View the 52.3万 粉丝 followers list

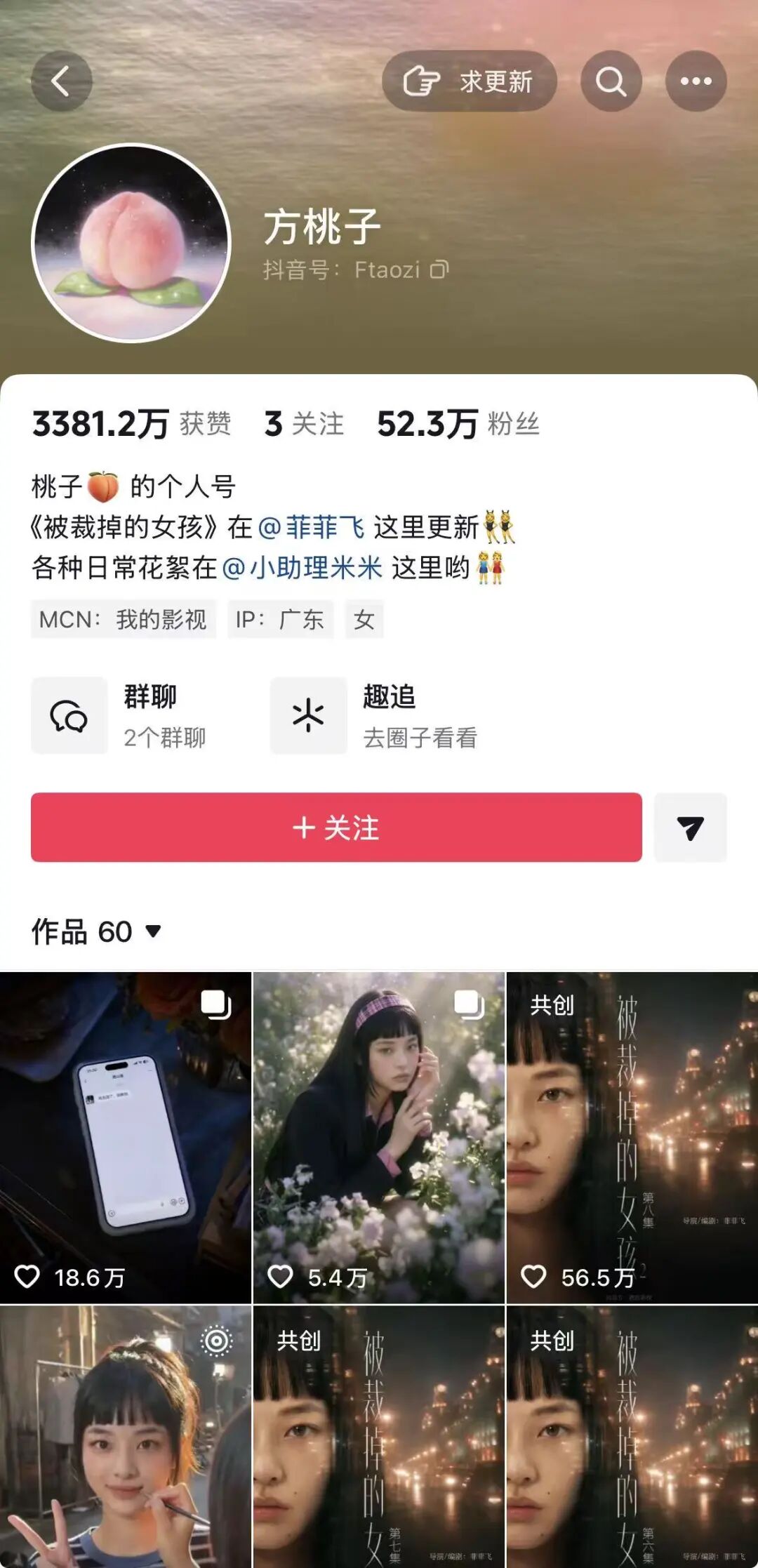tap(458, 424)
